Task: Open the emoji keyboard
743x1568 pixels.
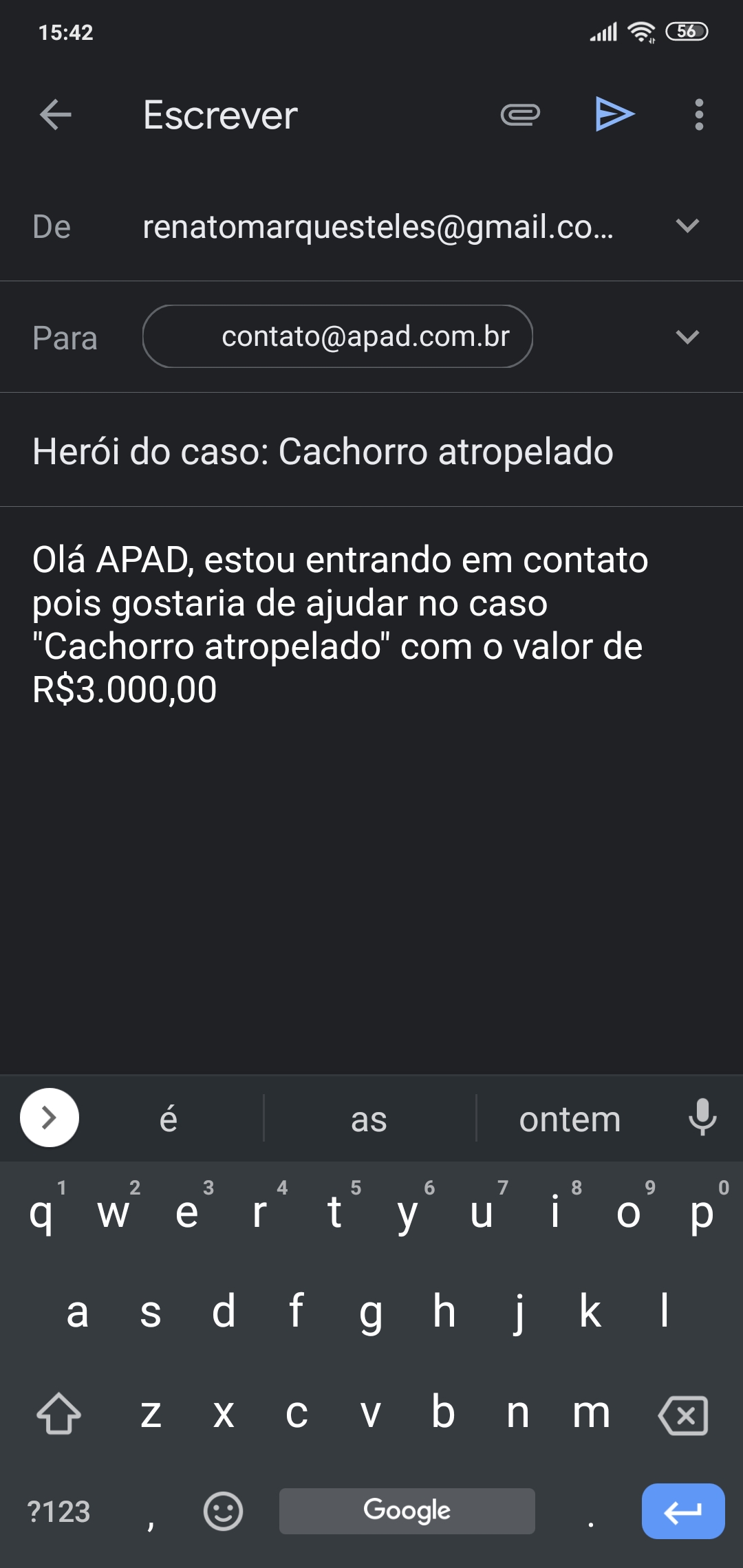Action: coord(223,1511)
